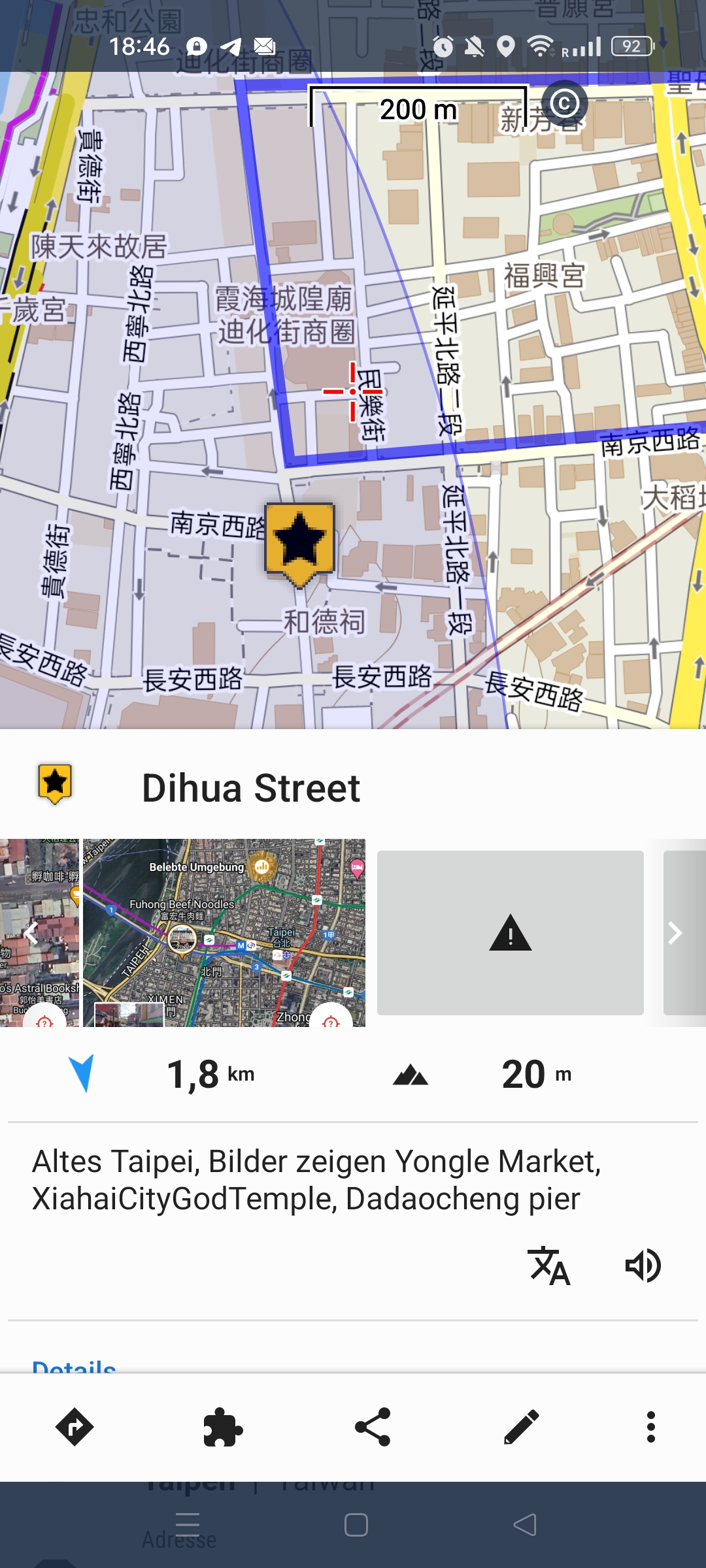Image resolution: width=706 pixels, height=1568 pixels.
Task: Show the previous photo in gallery
Action: [x=31, y=933]
